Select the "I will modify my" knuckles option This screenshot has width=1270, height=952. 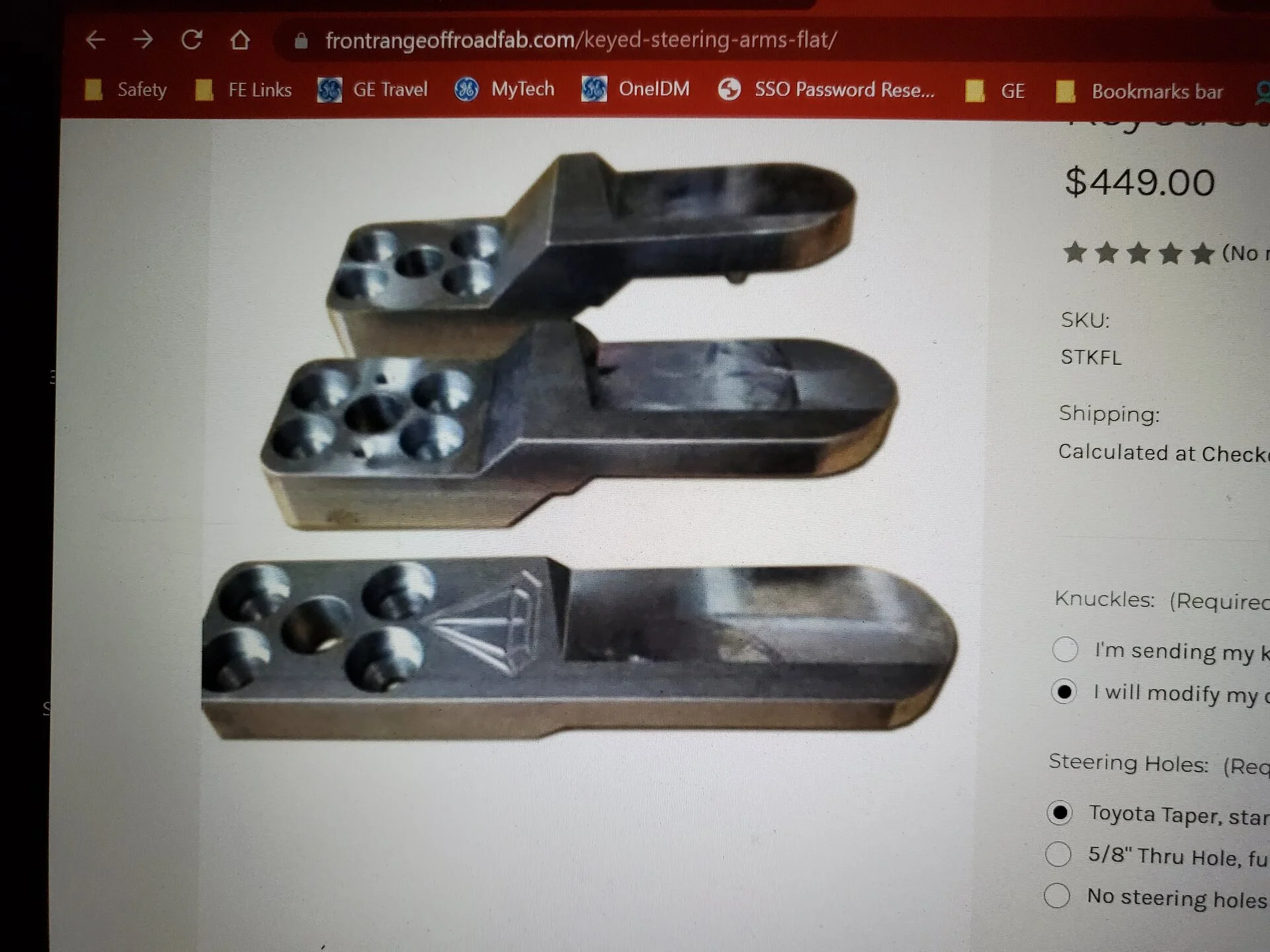coord(1064,692)
